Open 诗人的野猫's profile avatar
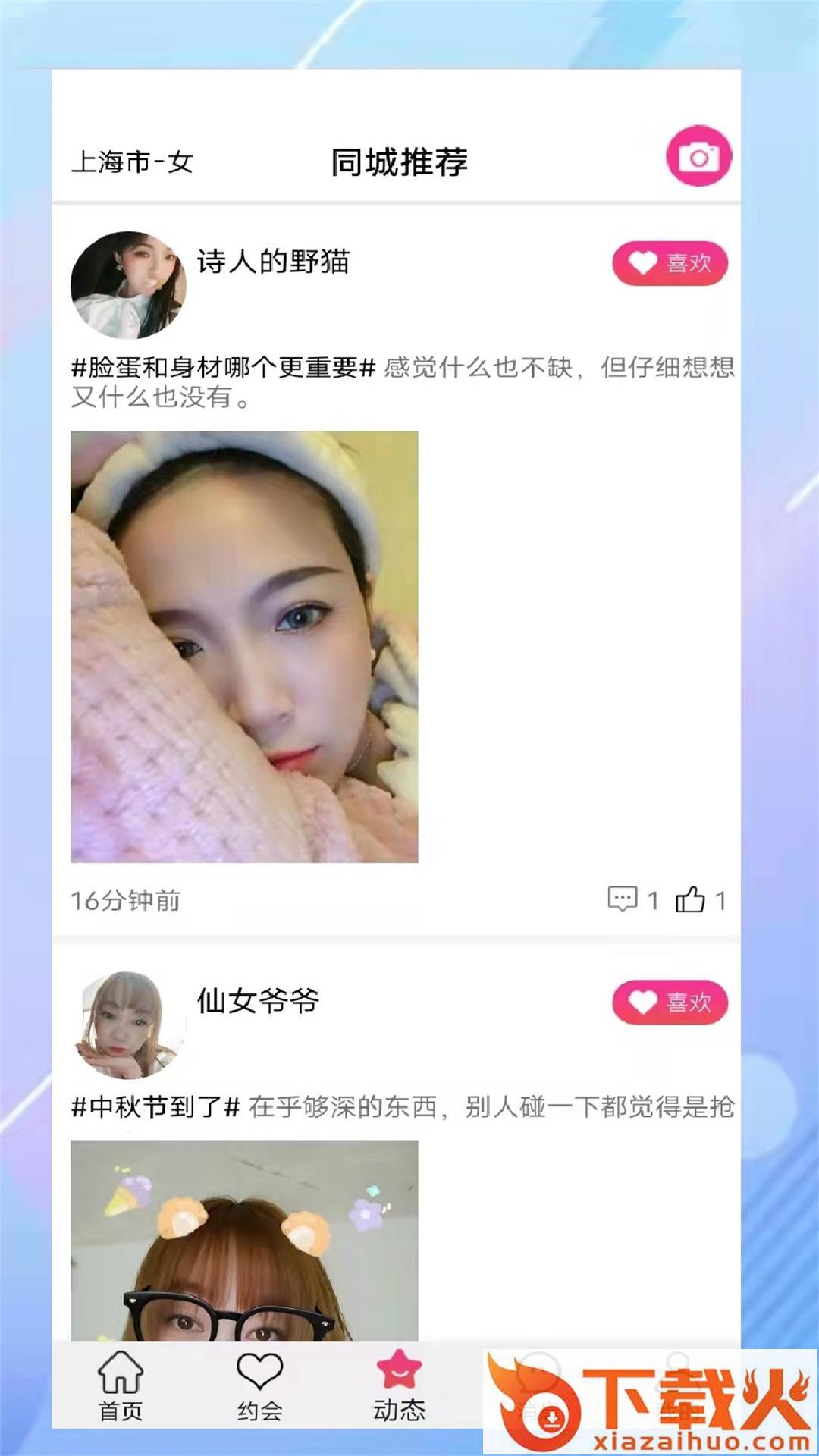Image resolution: width=819 pixels, height=1456 pixels. (128, 285)
